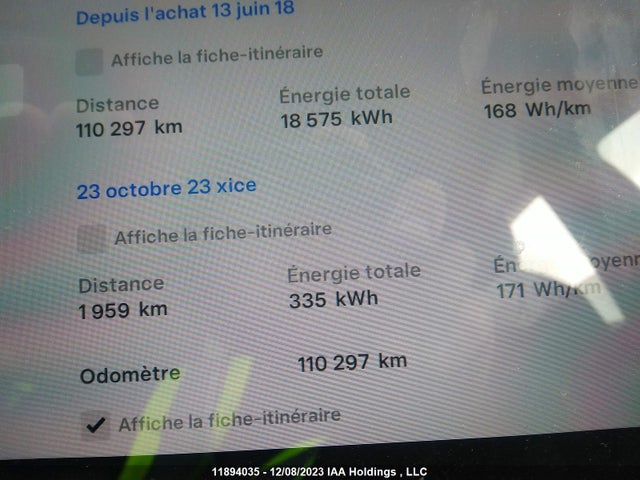Check 'Affiche la fiche-itinéraire' under 23 octobre trip
Image resolution: width=640 pixels, height=480 pixels.
tap(92, 238)
